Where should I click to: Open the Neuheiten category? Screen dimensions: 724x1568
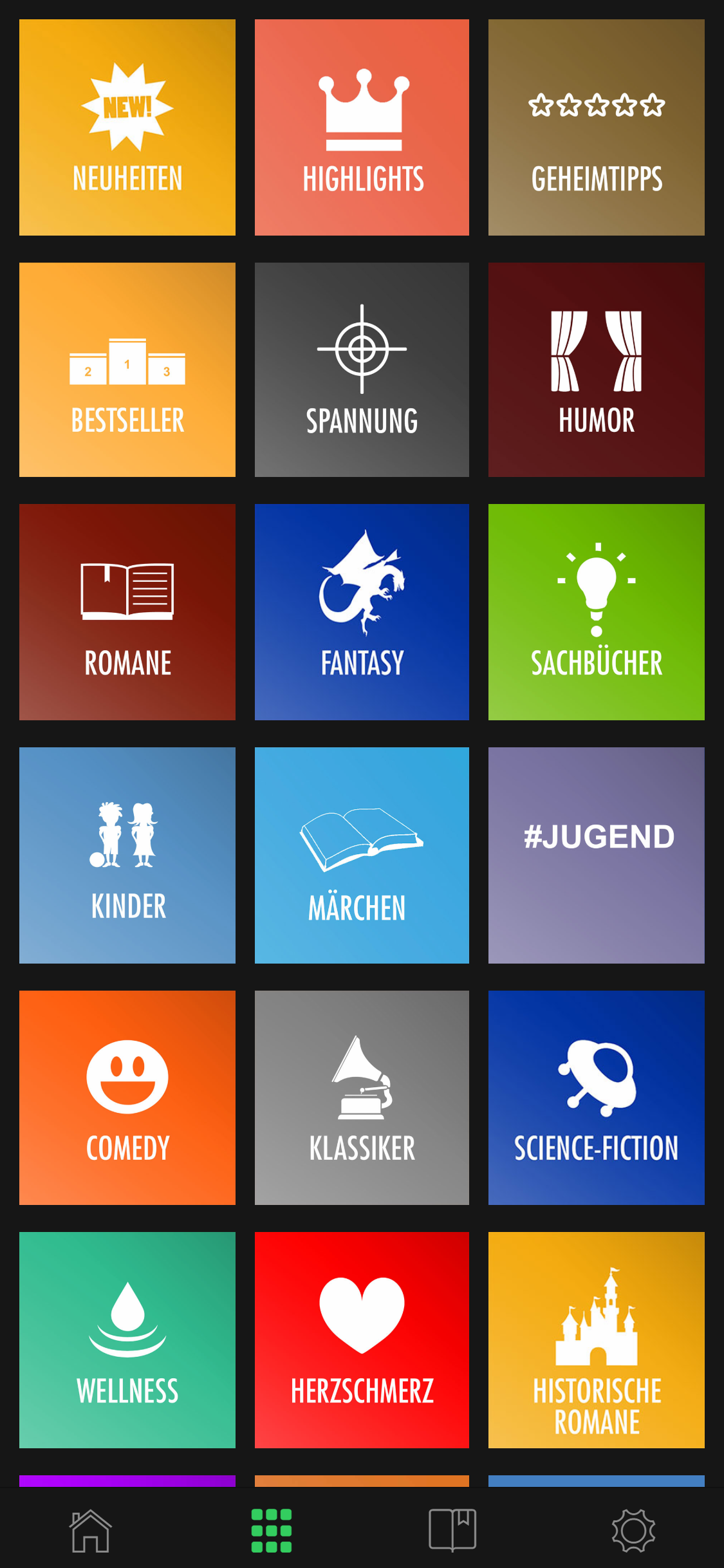(x=127, y=127)
